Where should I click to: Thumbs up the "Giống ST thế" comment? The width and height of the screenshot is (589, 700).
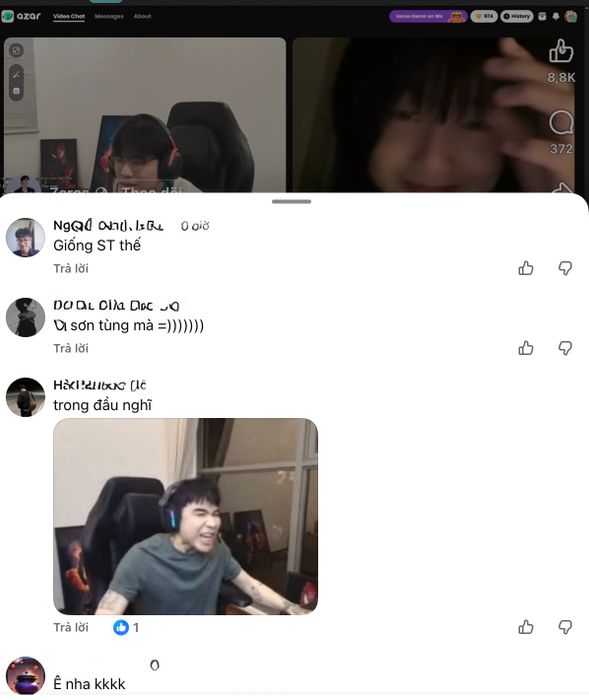526,268
